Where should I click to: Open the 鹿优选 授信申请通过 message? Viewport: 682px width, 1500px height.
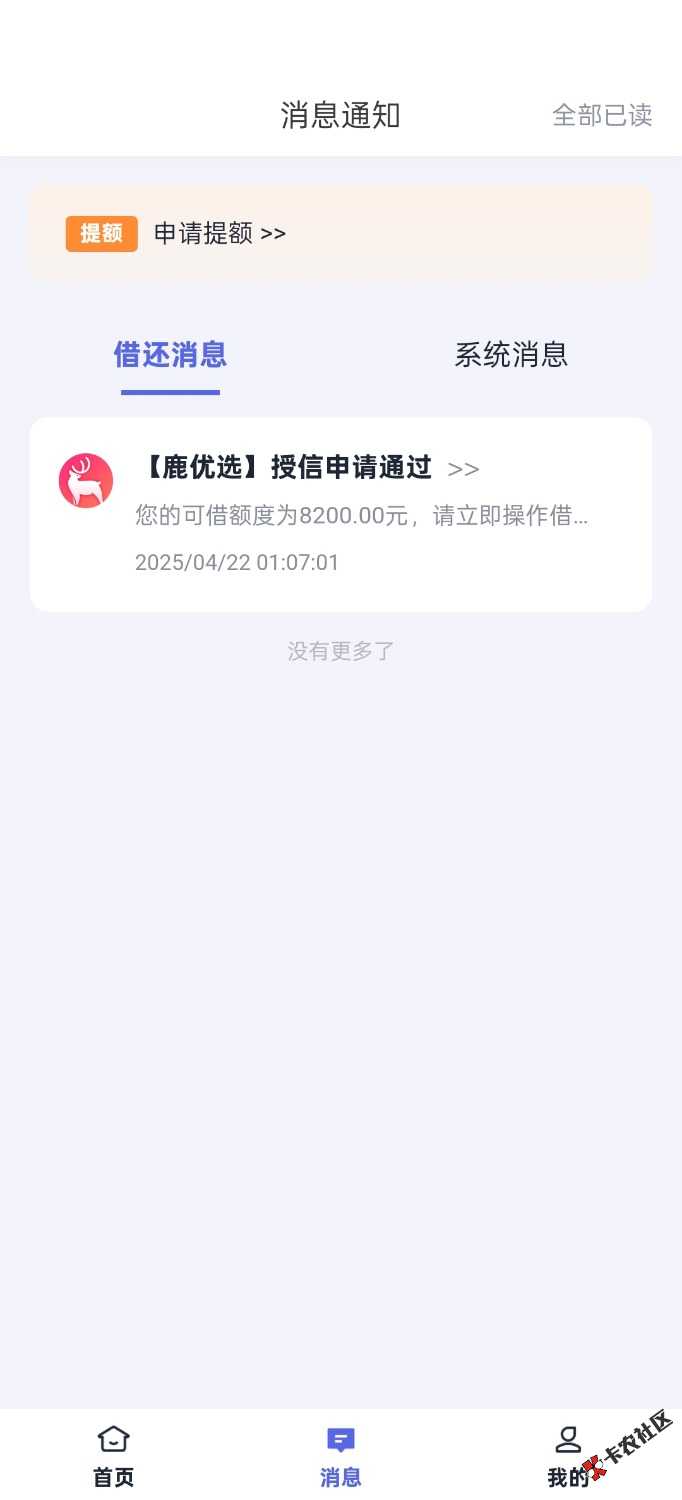pos(340,513)
